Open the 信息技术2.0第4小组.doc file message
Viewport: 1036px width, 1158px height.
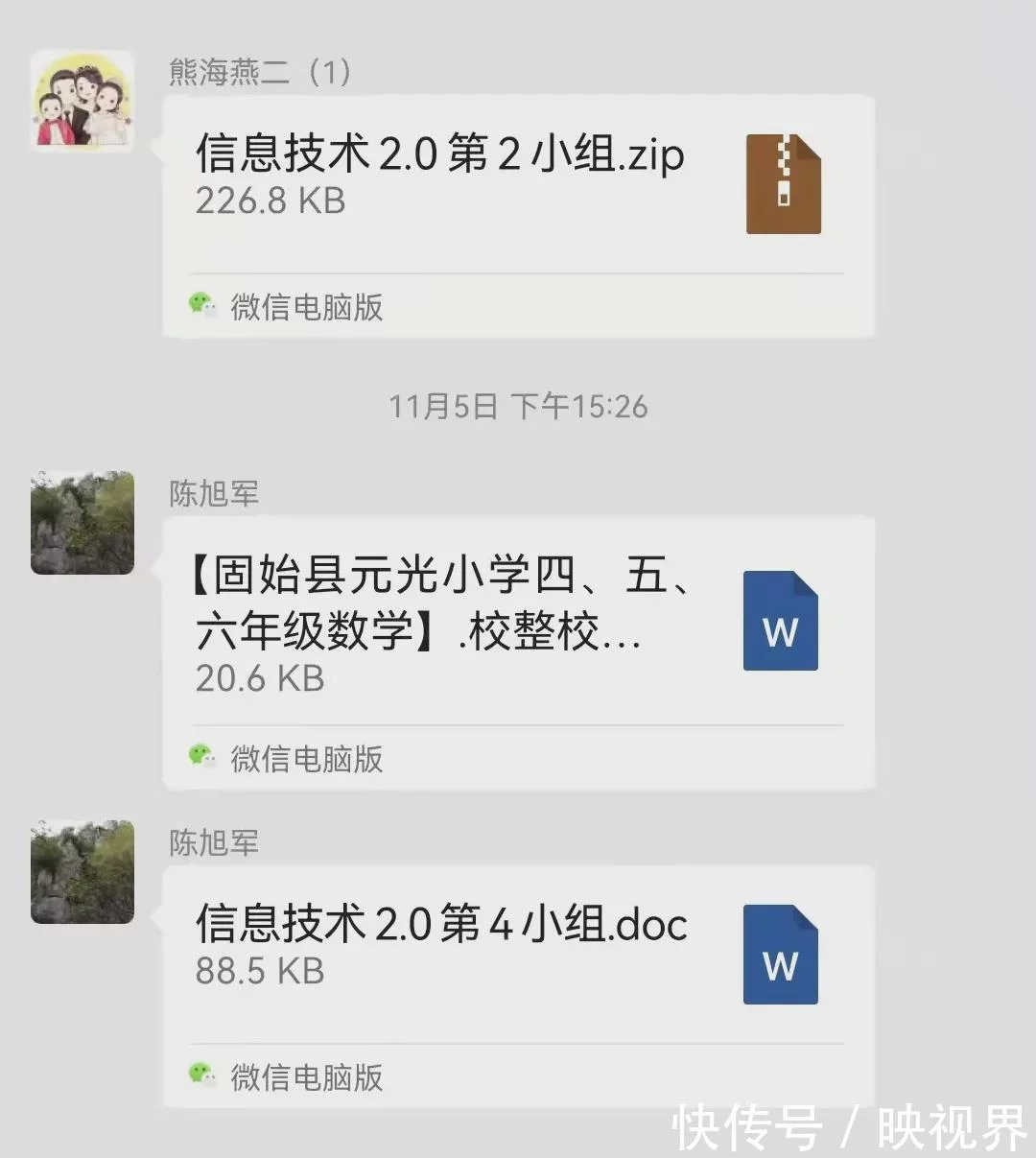(x=518, y=950)
